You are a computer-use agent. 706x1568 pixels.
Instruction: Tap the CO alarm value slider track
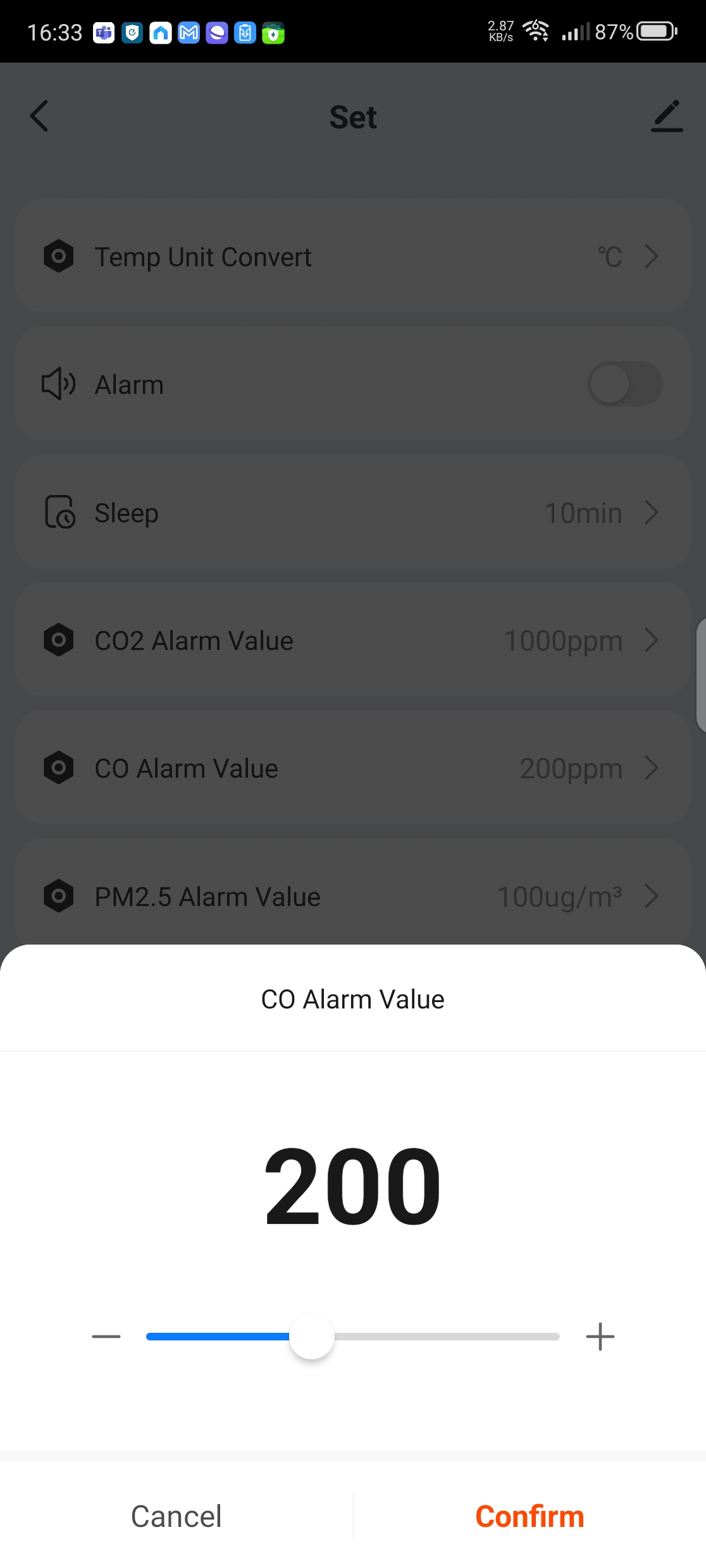pyautogui.click(x=443, y=1337)
